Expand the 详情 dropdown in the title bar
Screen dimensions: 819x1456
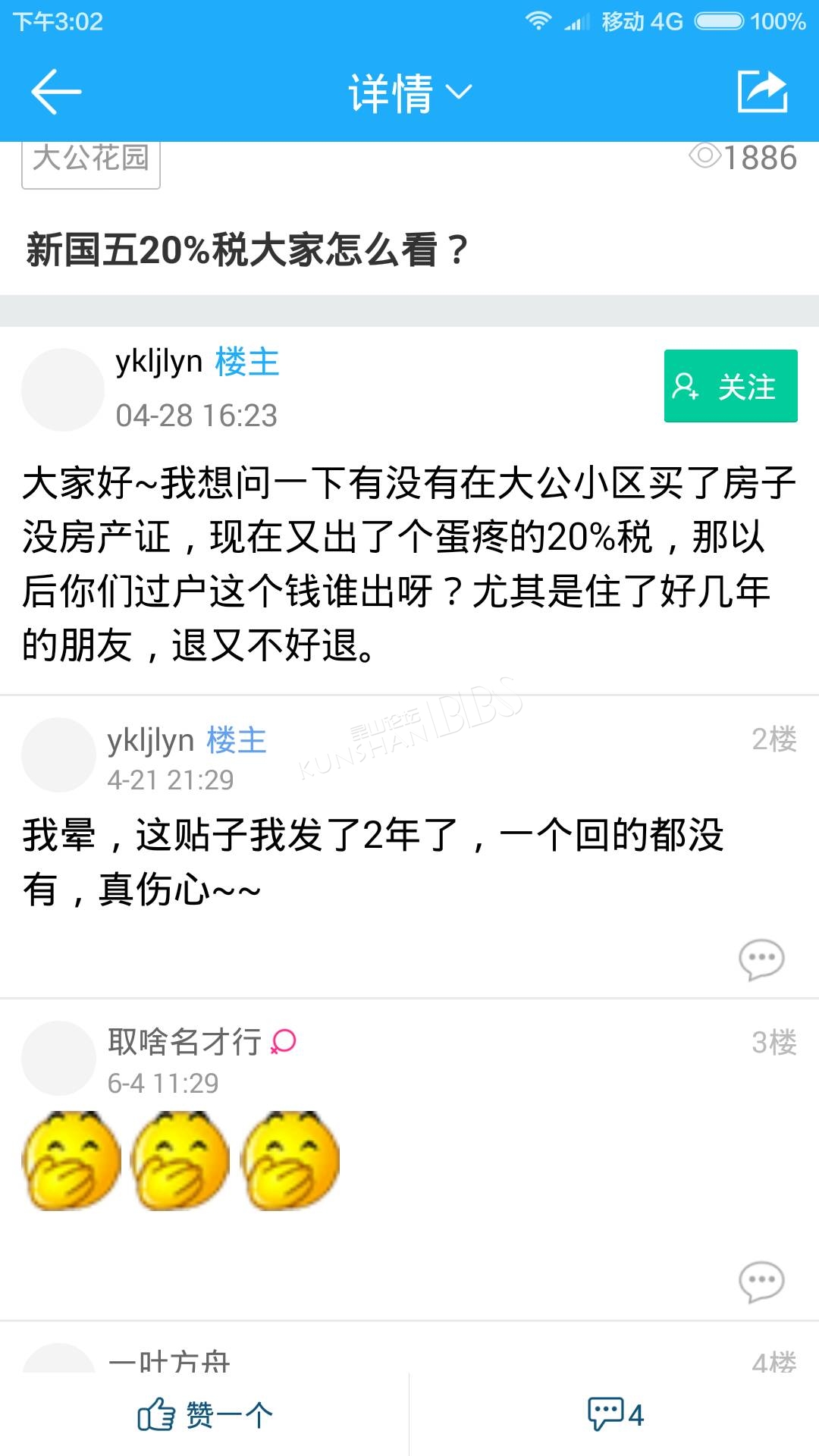coord(410,93)
